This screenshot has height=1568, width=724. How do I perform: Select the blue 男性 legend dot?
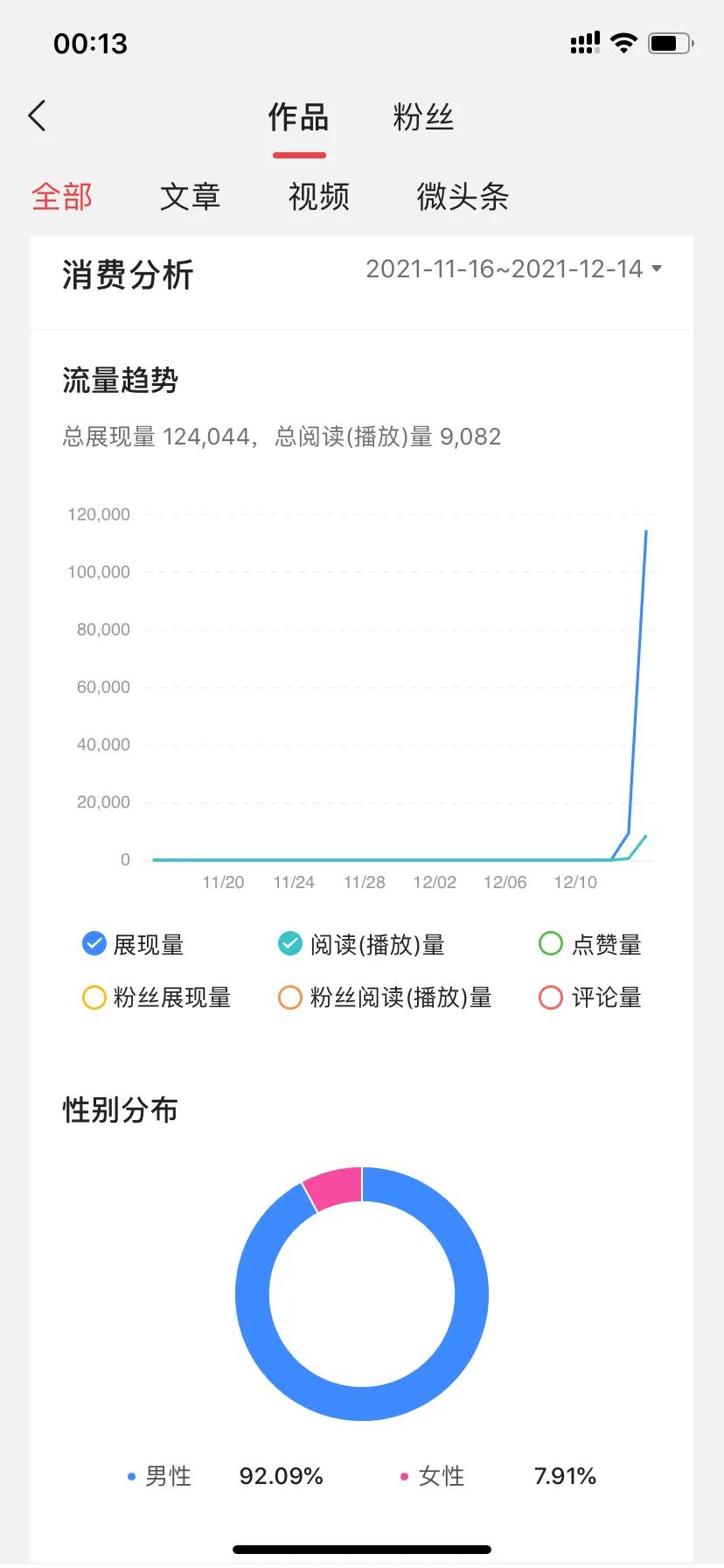pyautogui.click(x=129, y=1476)
